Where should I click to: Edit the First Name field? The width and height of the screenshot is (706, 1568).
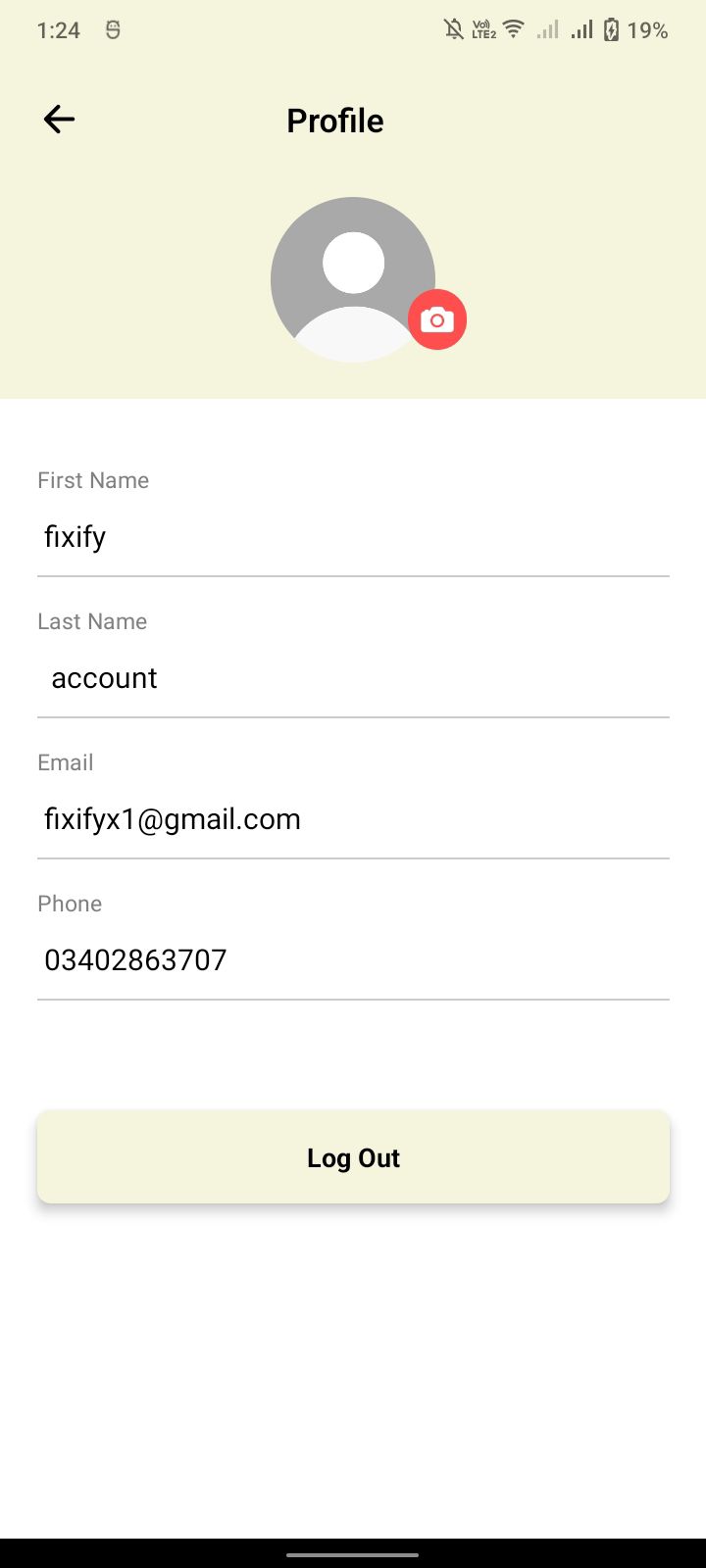click(353, 537)
